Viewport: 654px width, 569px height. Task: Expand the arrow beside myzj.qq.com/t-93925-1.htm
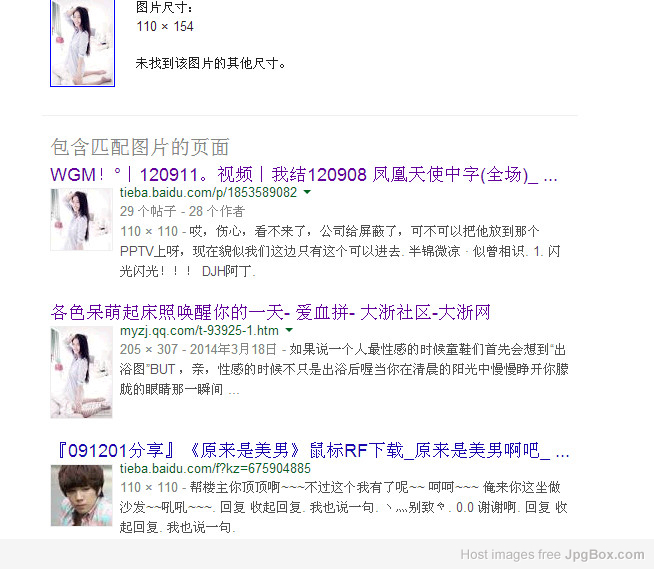289,330
